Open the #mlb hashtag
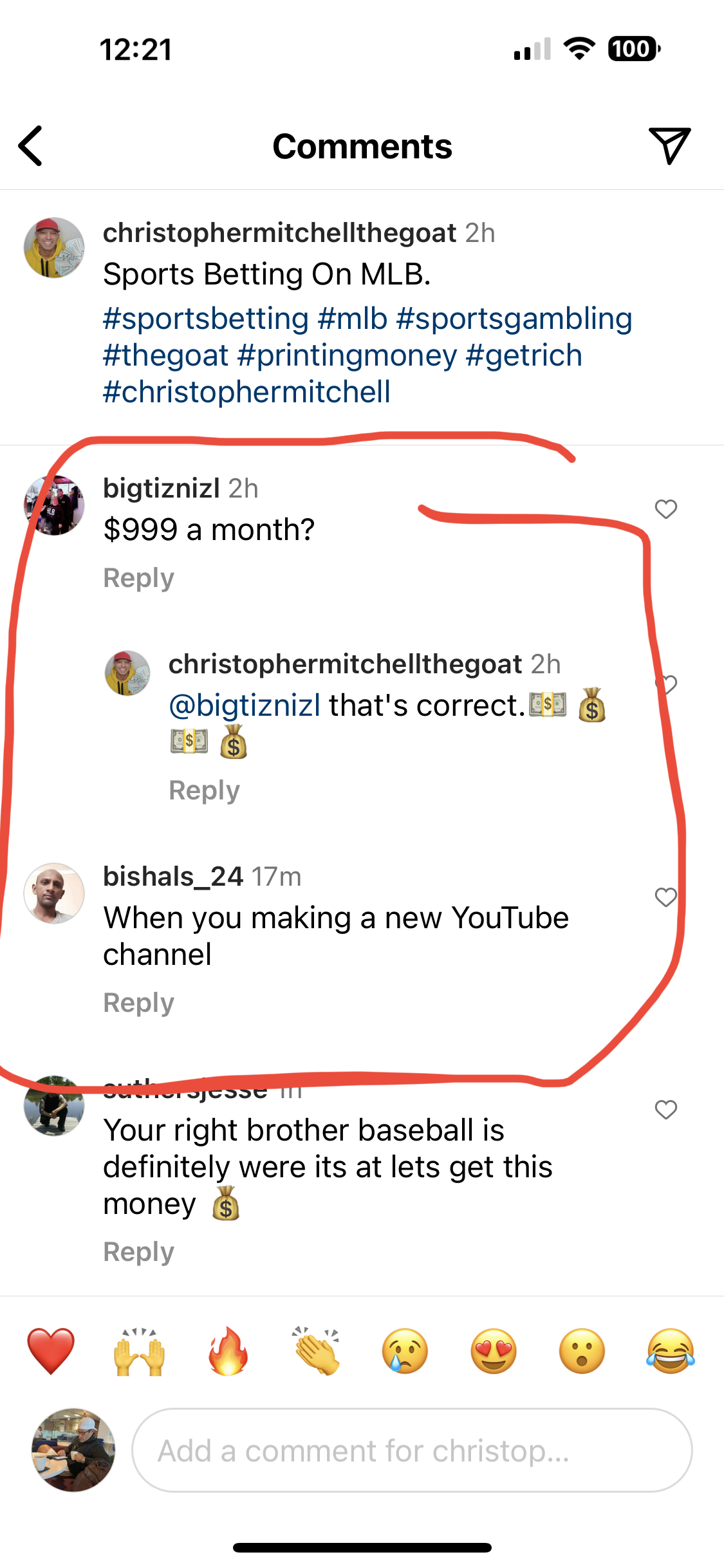The height and width of the screenshot is (1568, 724). tap(352, 319)
